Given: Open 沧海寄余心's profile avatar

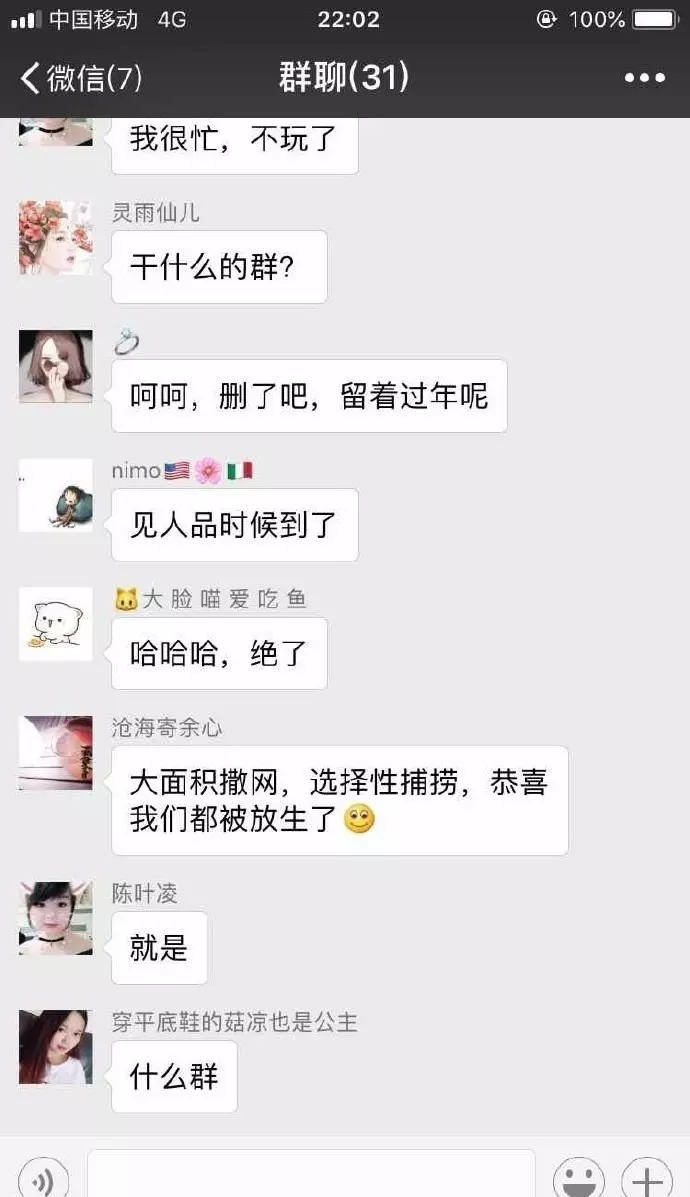Looking at the screenshot, I should [56, 753].
